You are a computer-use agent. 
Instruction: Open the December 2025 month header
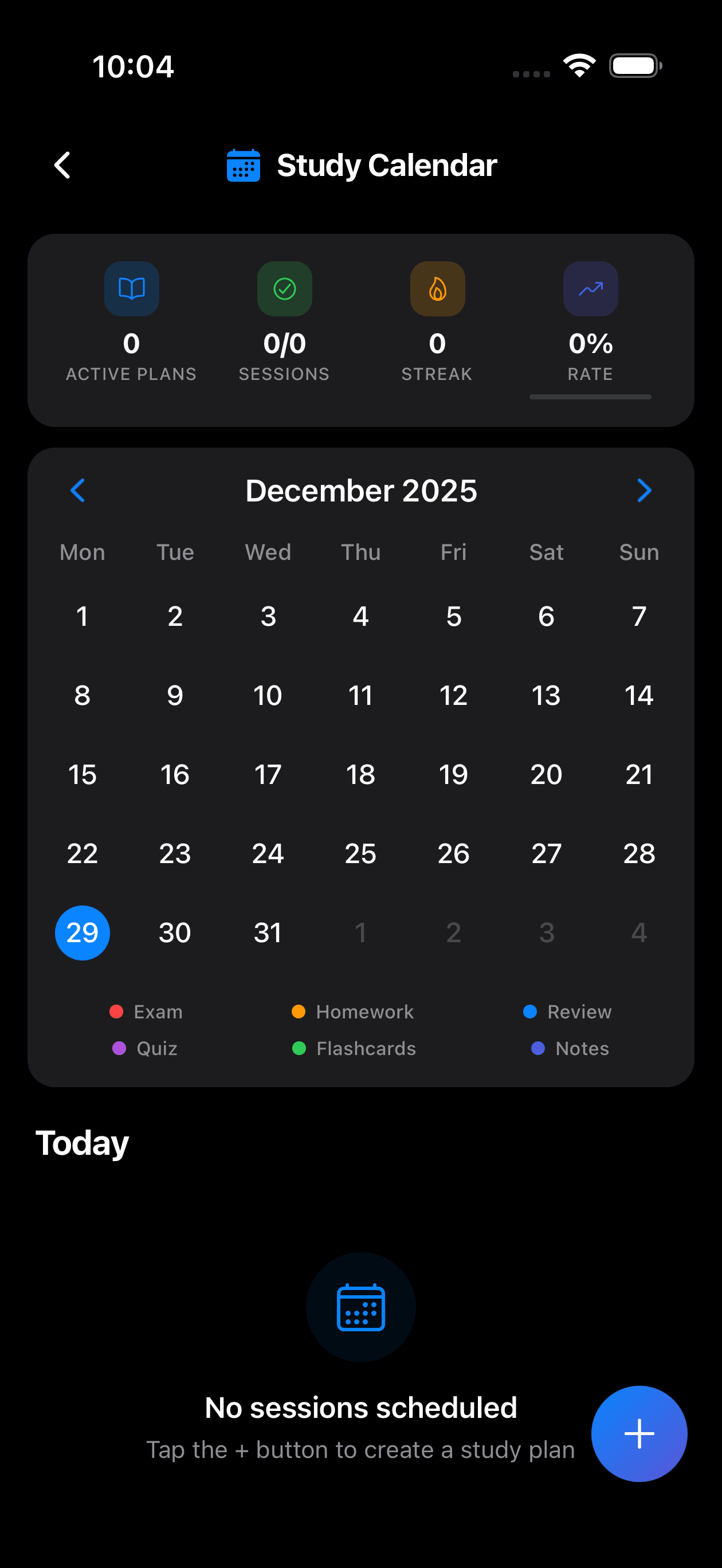pyautogui.click(x=361, y=491)
